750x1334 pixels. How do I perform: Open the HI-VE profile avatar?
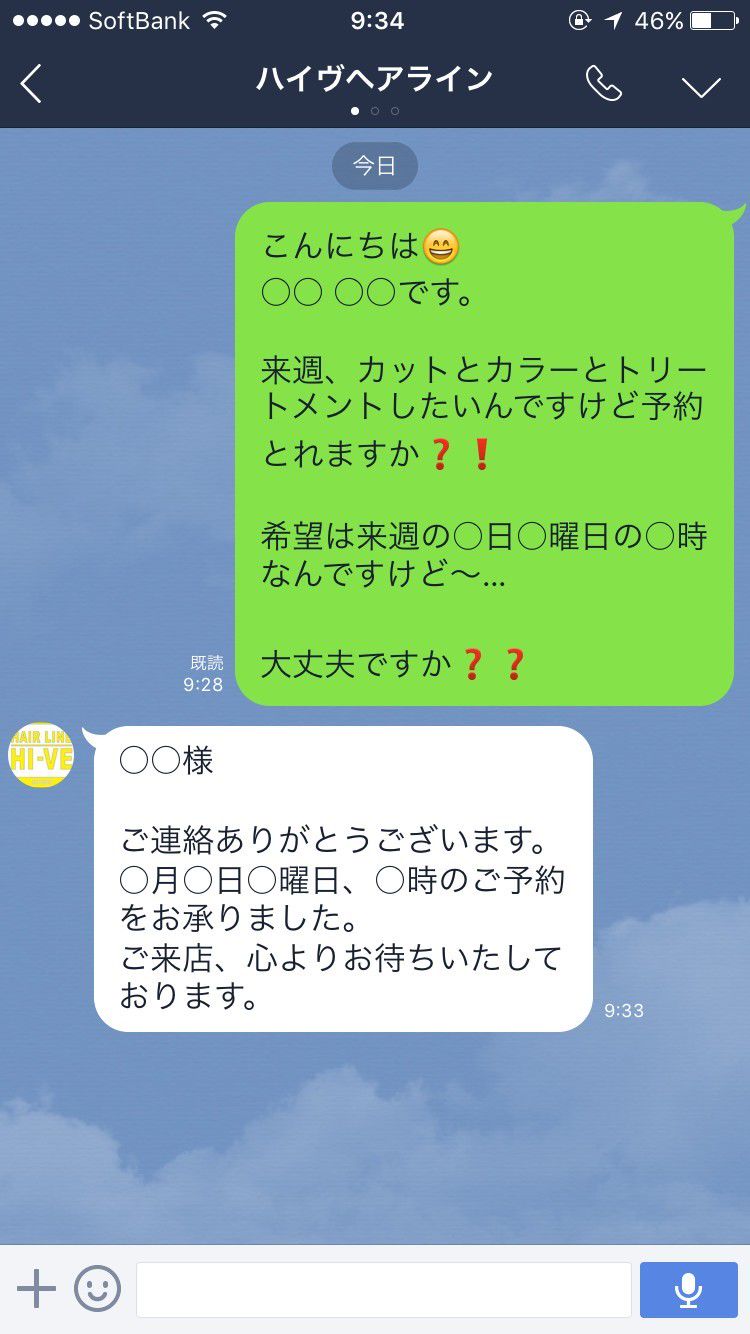click(x=41, y=756)
